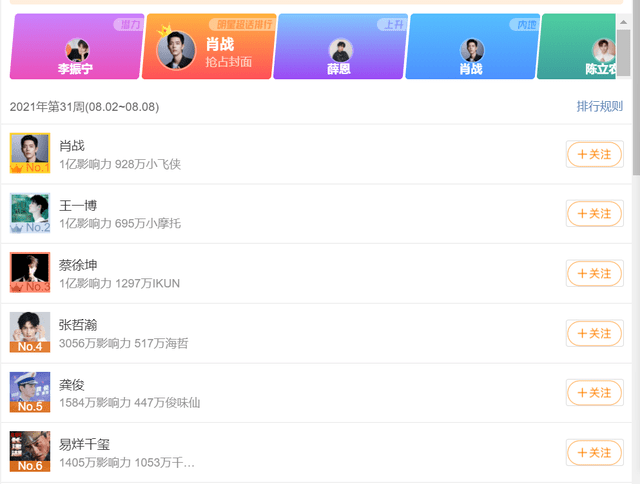Follow 易烊千玺 with the 关注 button

coord(594,452)
